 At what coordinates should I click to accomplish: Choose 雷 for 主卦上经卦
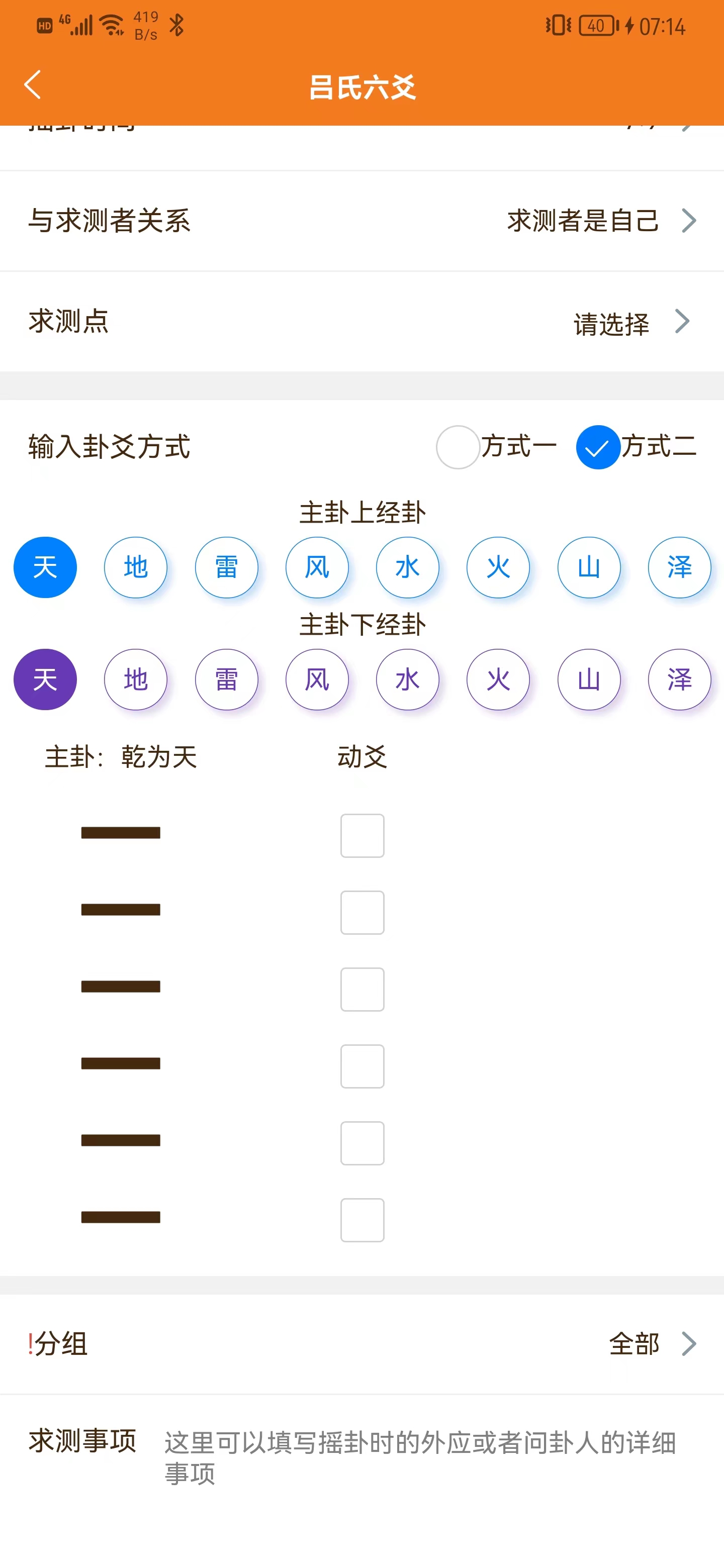[227, 567]
